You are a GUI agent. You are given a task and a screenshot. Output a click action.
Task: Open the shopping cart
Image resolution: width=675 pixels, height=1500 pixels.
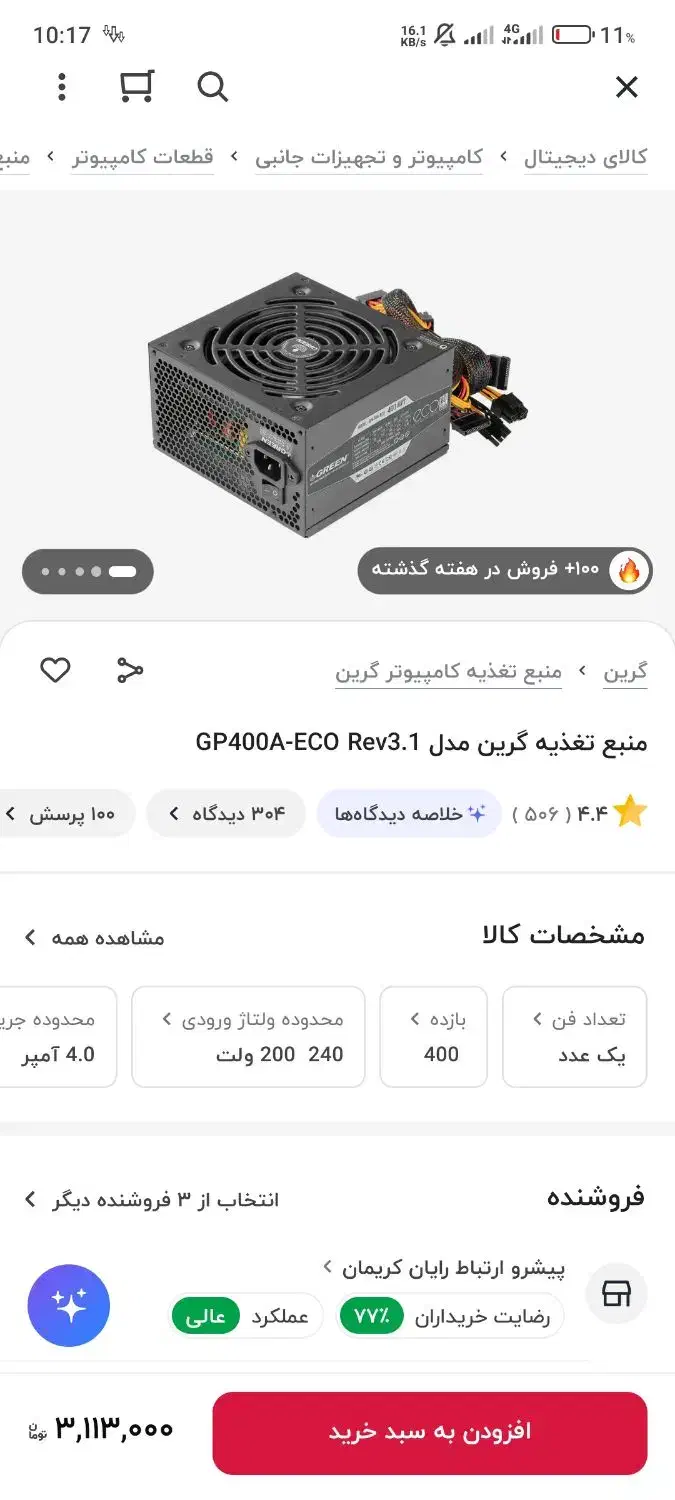[136, 87]
